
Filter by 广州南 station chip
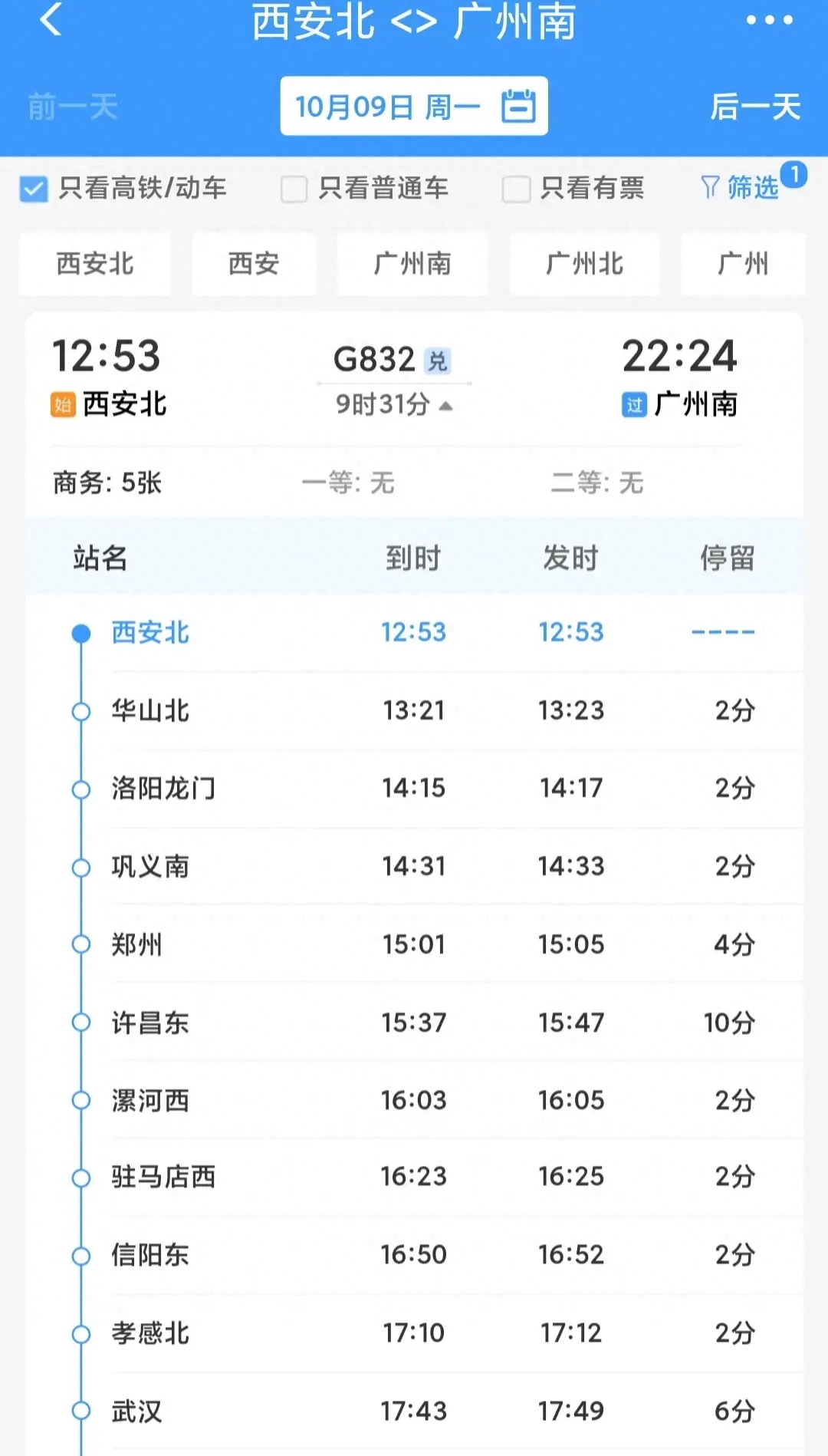(x=412, y=264)
